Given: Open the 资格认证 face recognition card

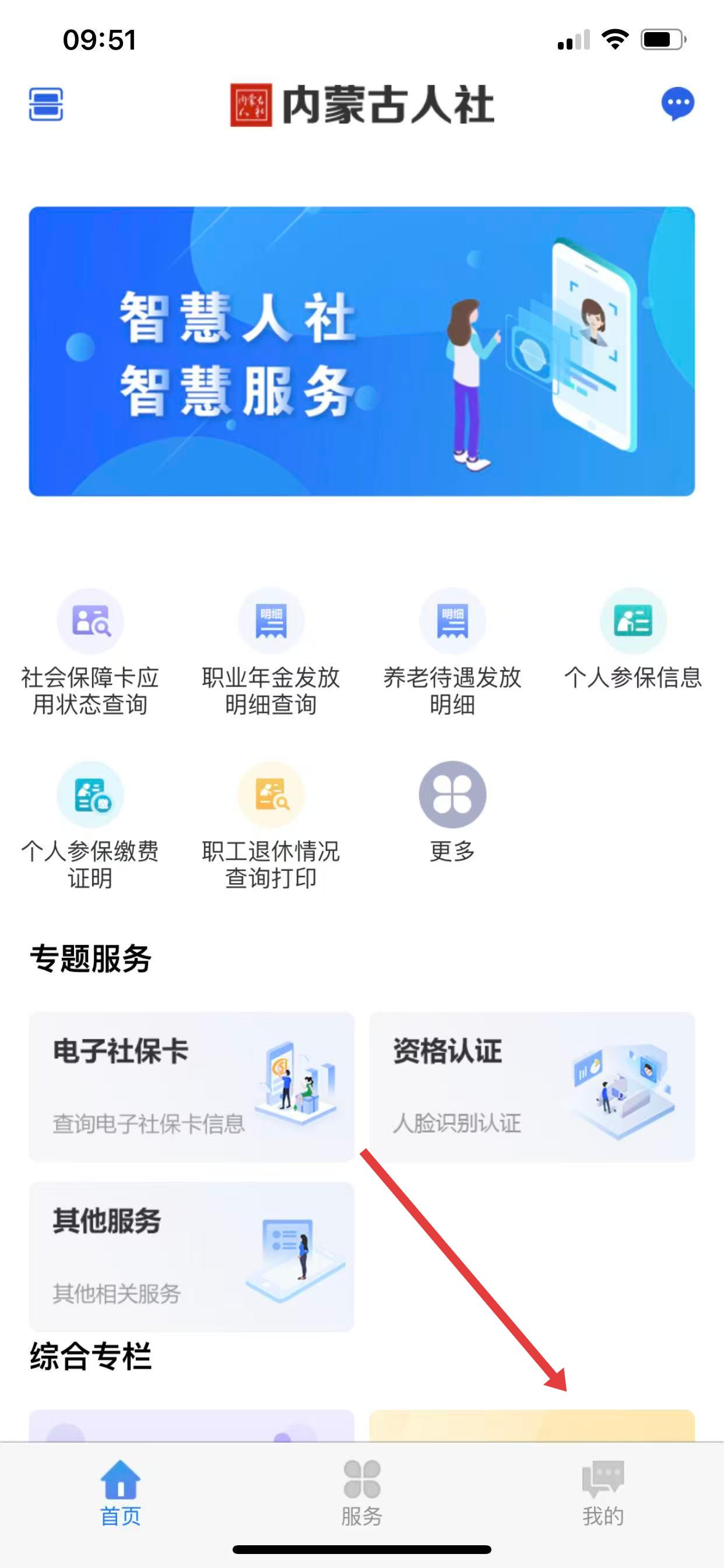Looking at the screenshot, I should click(532, 1087).
